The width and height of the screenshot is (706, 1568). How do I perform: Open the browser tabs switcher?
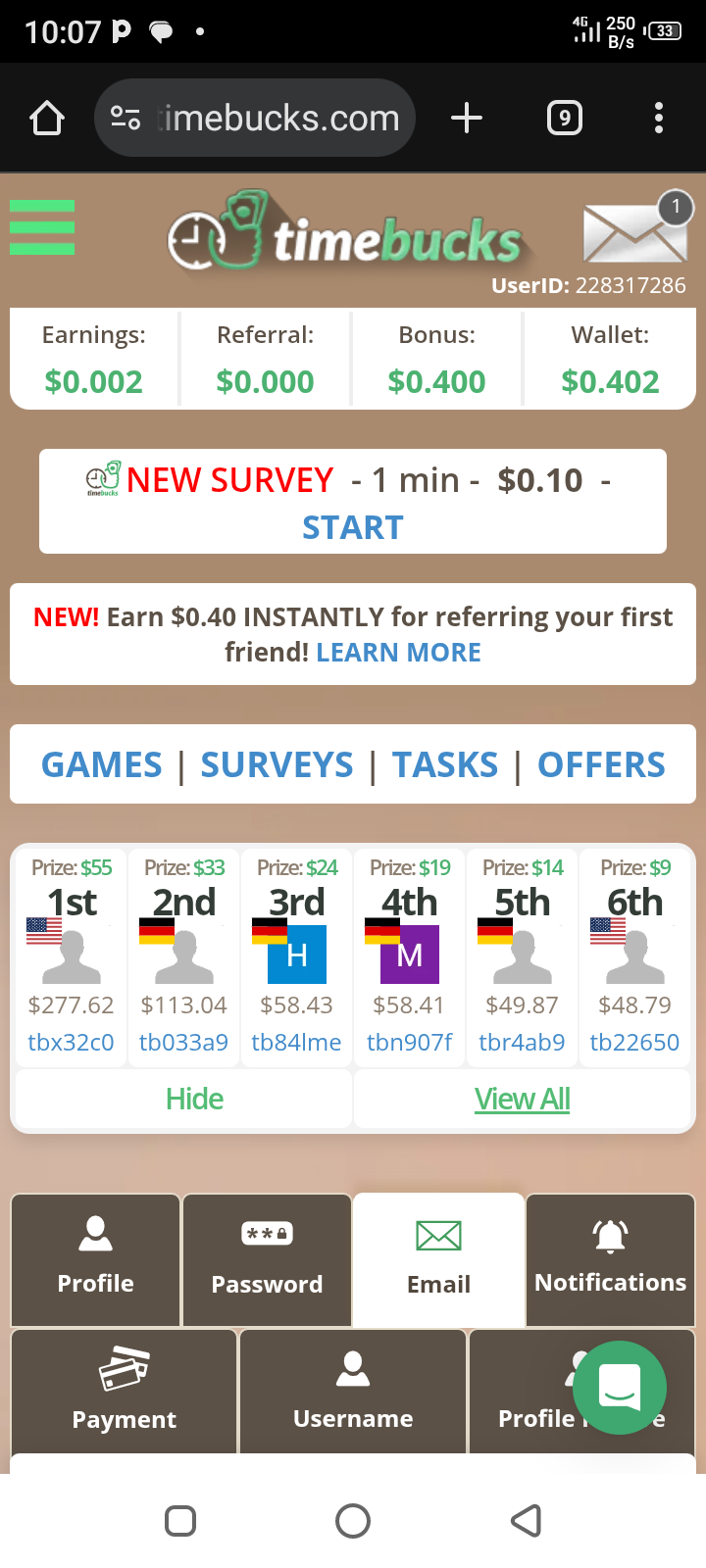564,119
